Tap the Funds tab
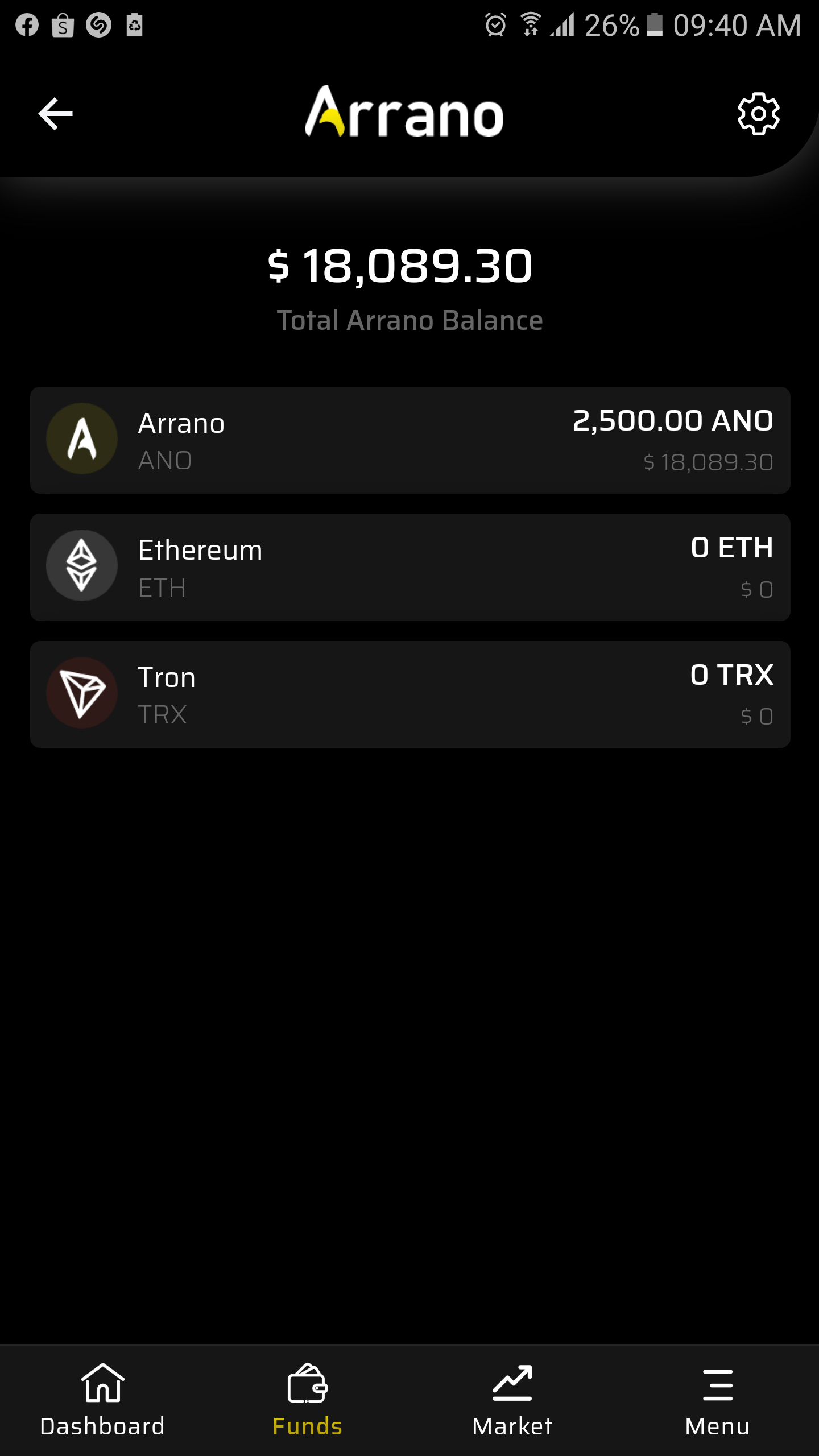The width and height of the screenshot is (819, 1456). tap(307, 1400)
